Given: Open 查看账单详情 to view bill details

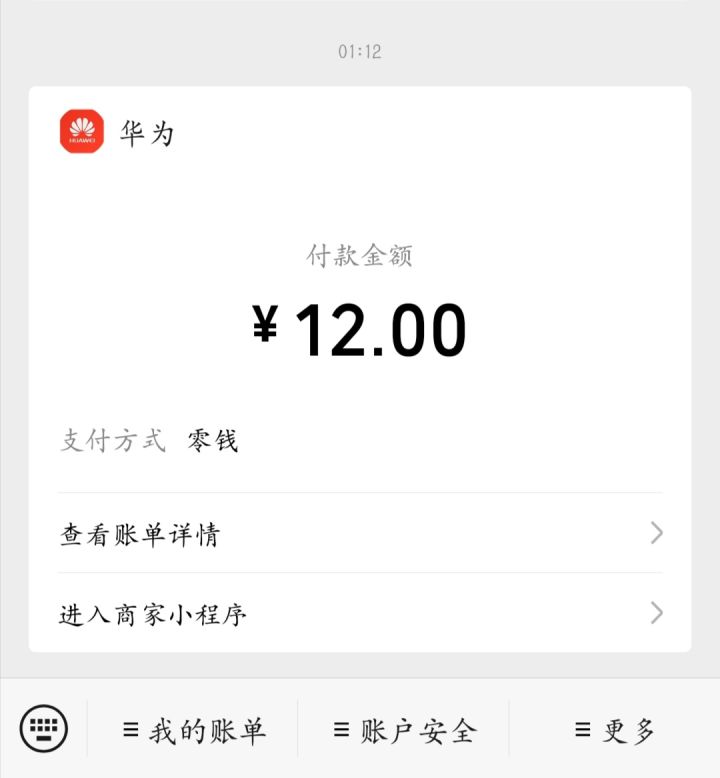Looking at the screenshot, I should click(x=140, y=535).
